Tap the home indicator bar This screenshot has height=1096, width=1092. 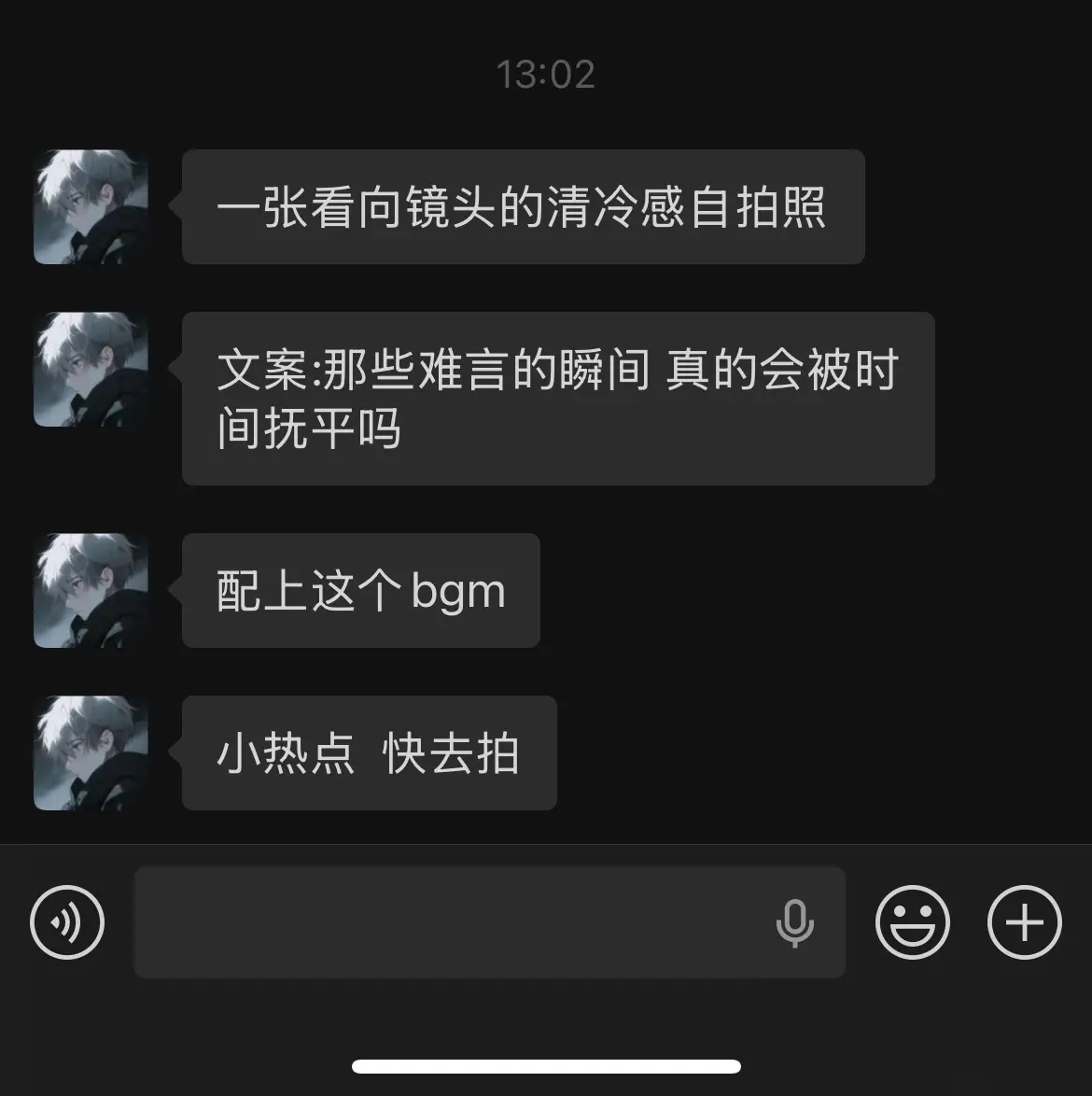[545, 1064]
